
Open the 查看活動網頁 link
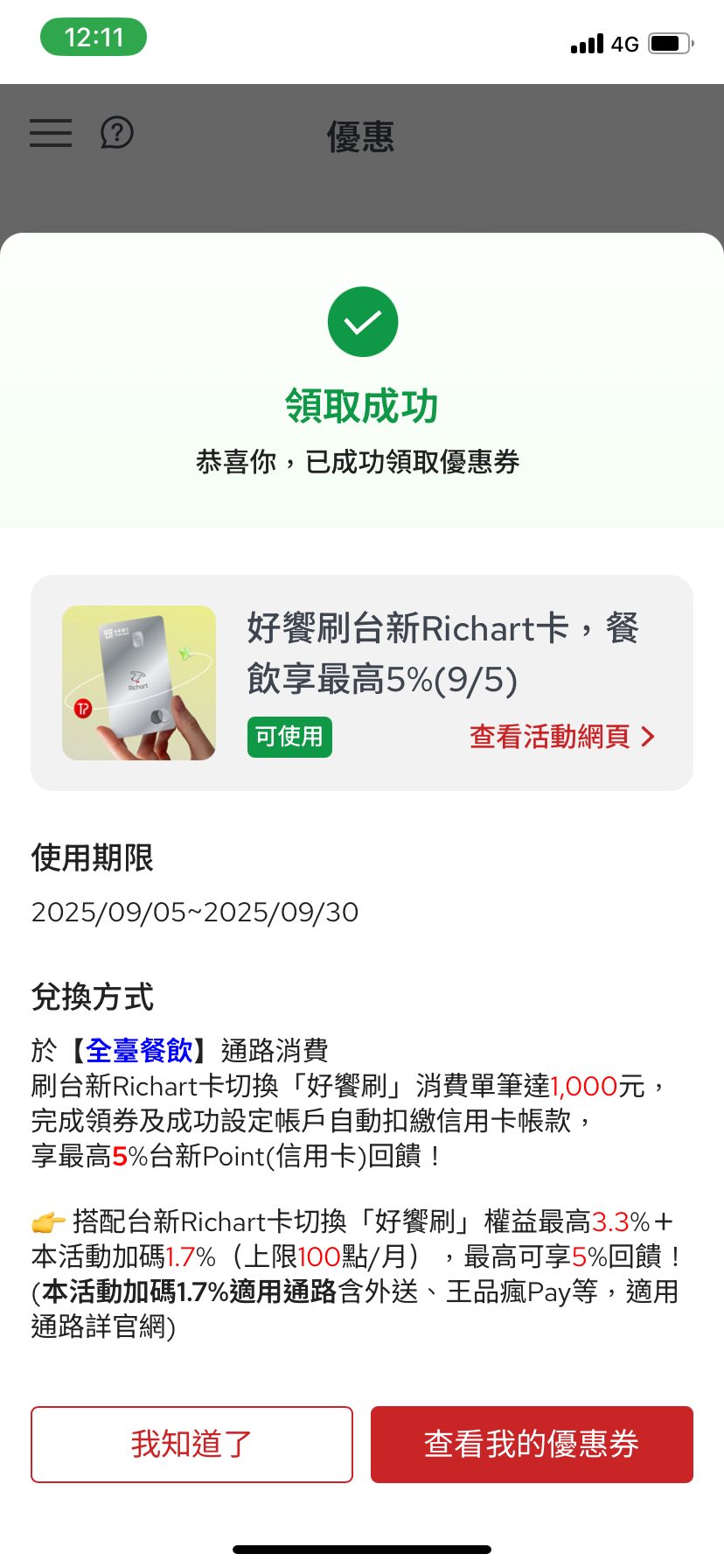(x=561, y=737)
